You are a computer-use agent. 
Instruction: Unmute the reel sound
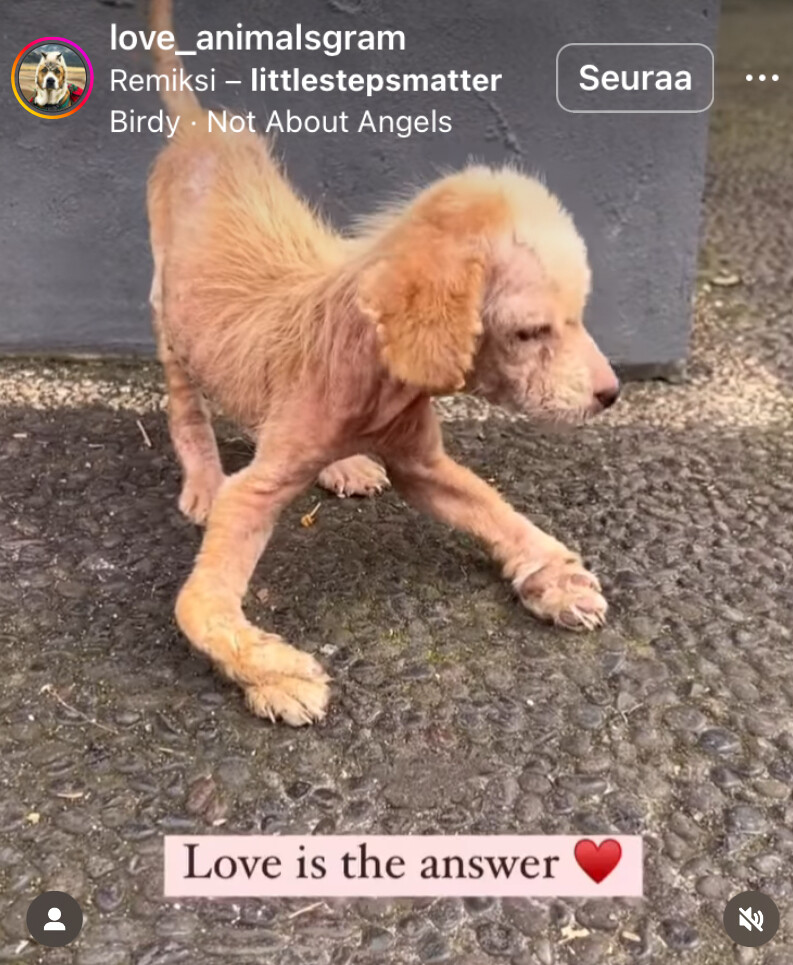tap(750, 918)
